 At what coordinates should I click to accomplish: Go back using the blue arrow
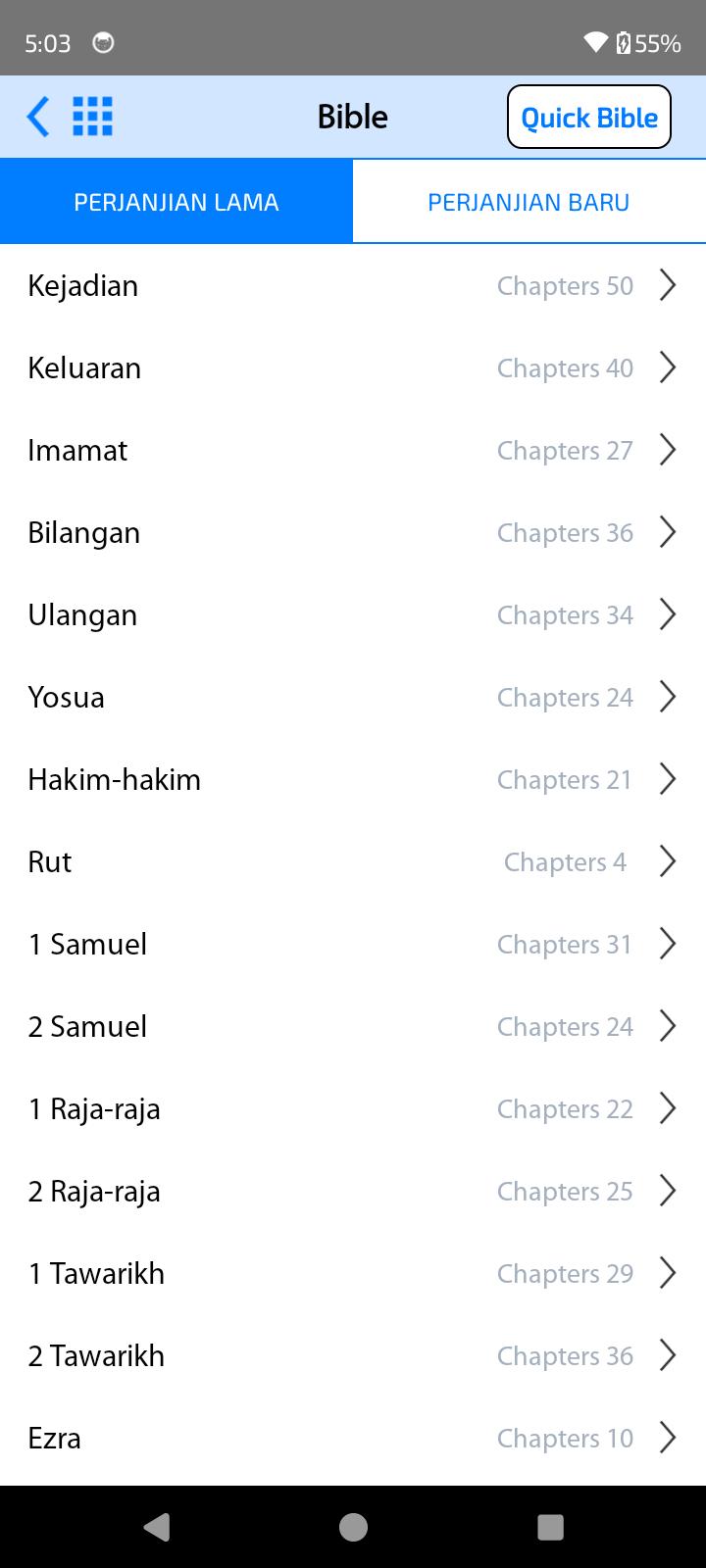(x=37, y=117)
